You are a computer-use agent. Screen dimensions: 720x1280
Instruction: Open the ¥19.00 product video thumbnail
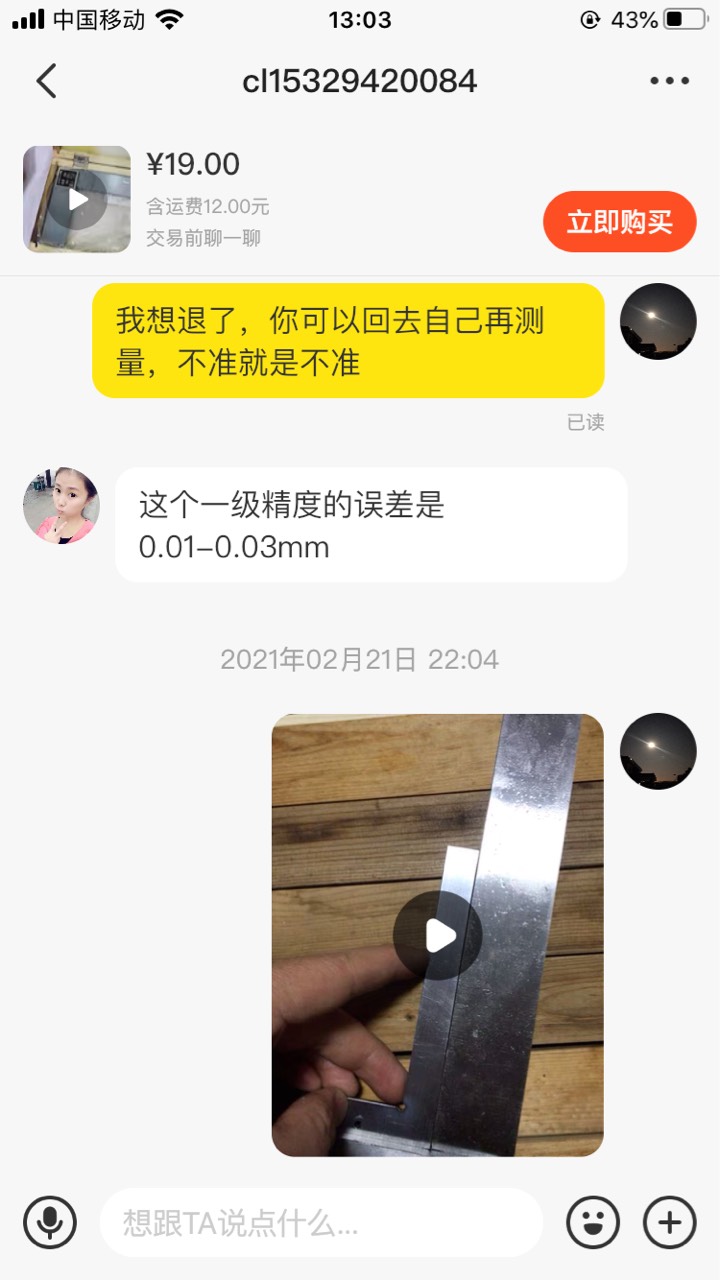(x=77, y=199)
